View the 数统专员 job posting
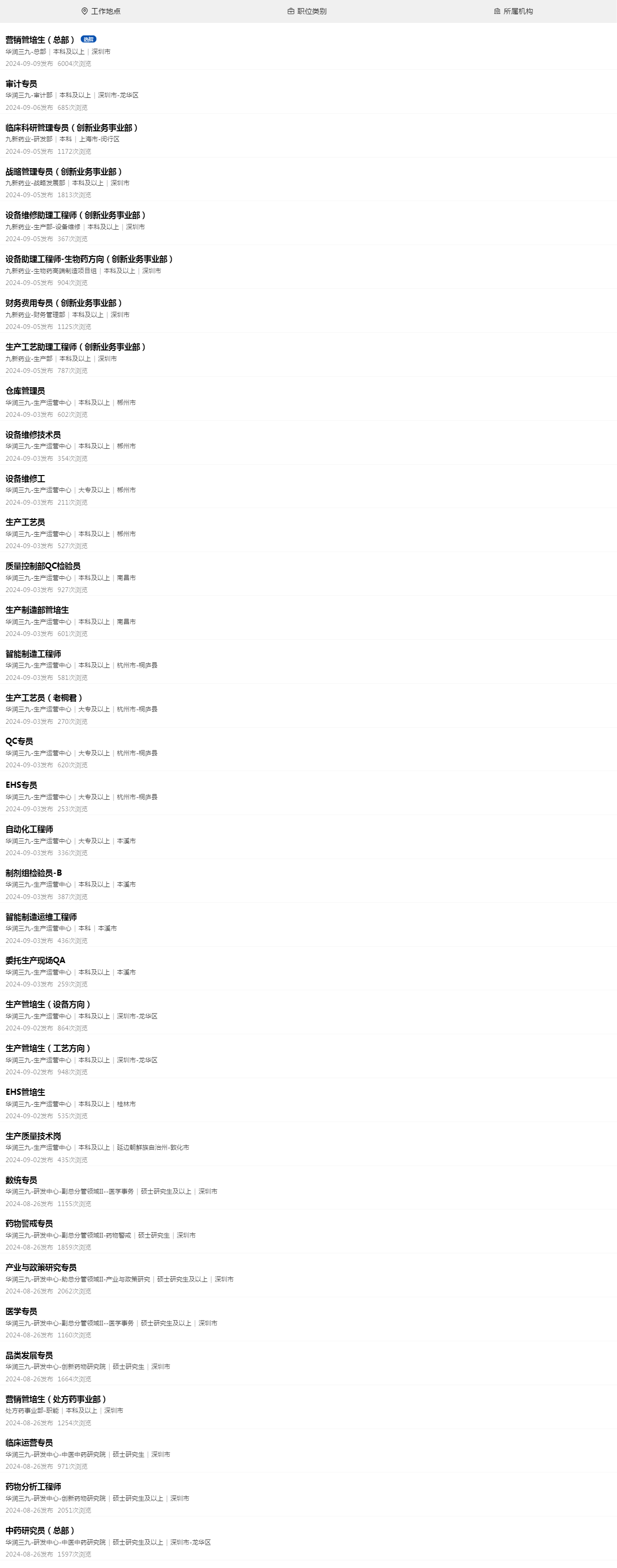The width and height of the screenshot is (617, 1568). tap(21, 1180)
